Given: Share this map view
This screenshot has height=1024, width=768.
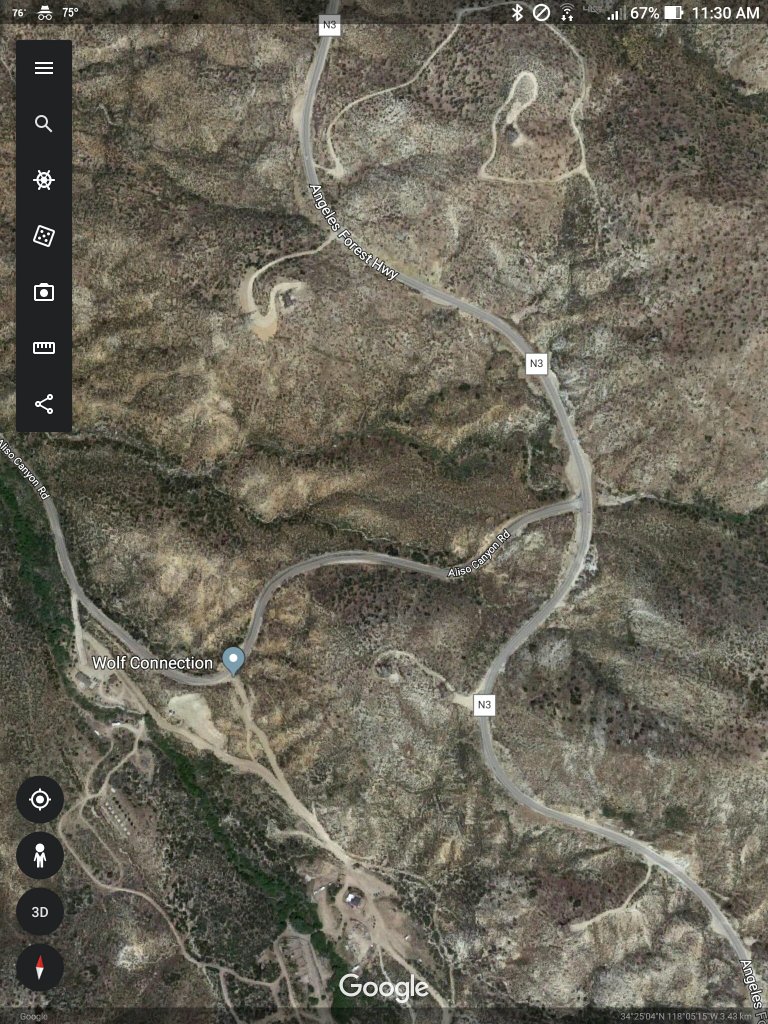Looking at the screenshot, I should click(44, 404).
